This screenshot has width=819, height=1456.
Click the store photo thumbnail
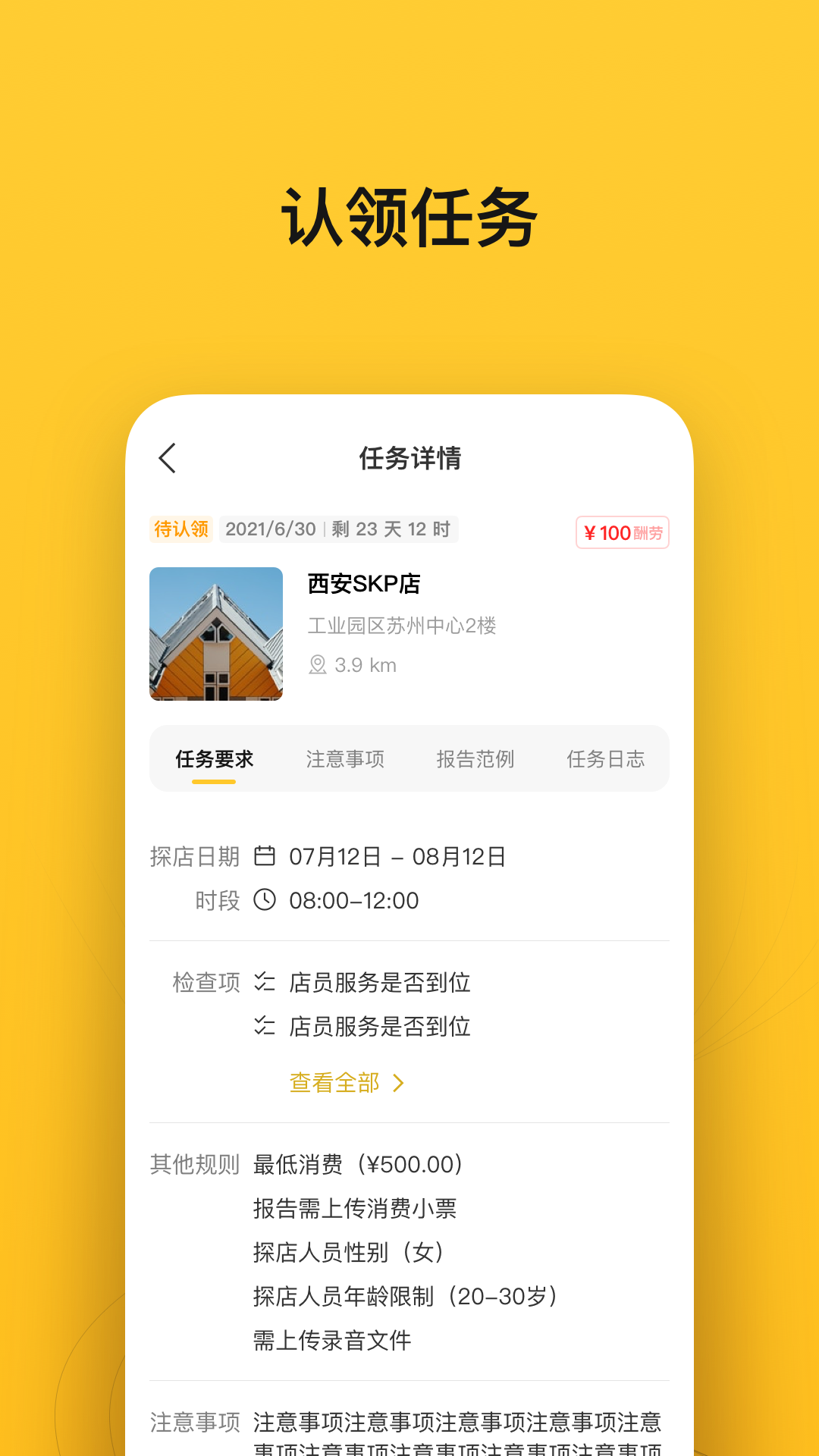pos(216,633)
